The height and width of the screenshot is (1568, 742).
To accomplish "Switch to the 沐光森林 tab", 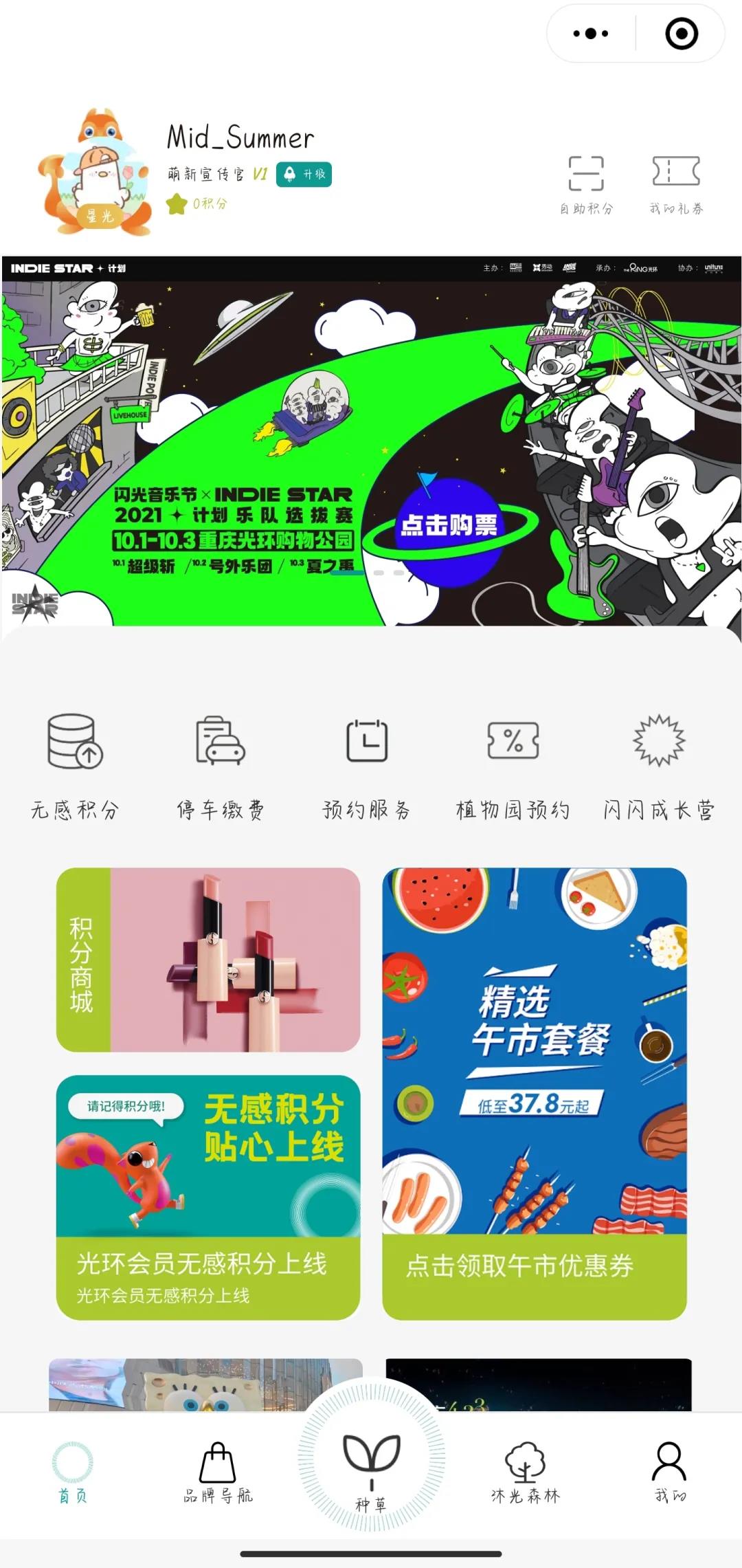I will tap(526, 1471).
